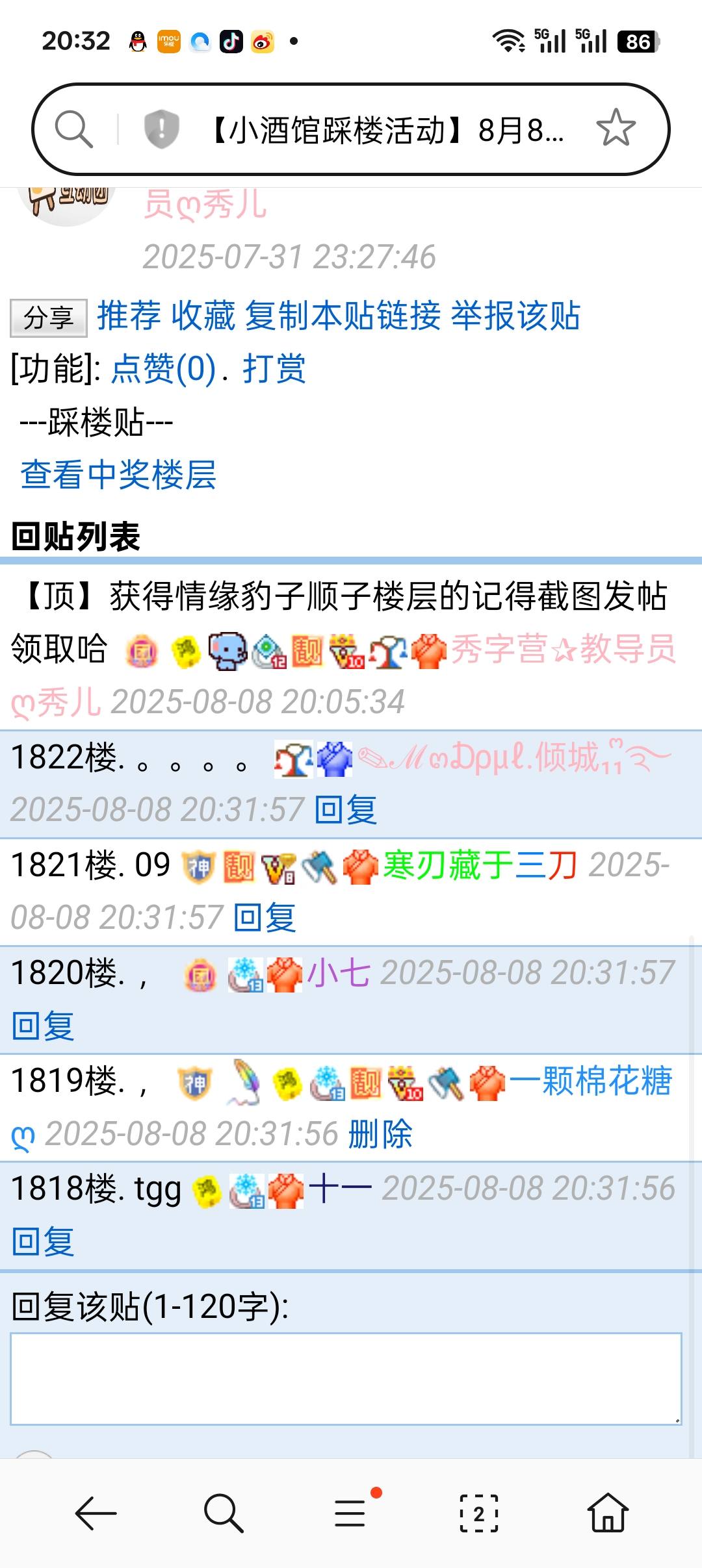Reply to floor 1818 by 十一

[x=43, y=1241]
